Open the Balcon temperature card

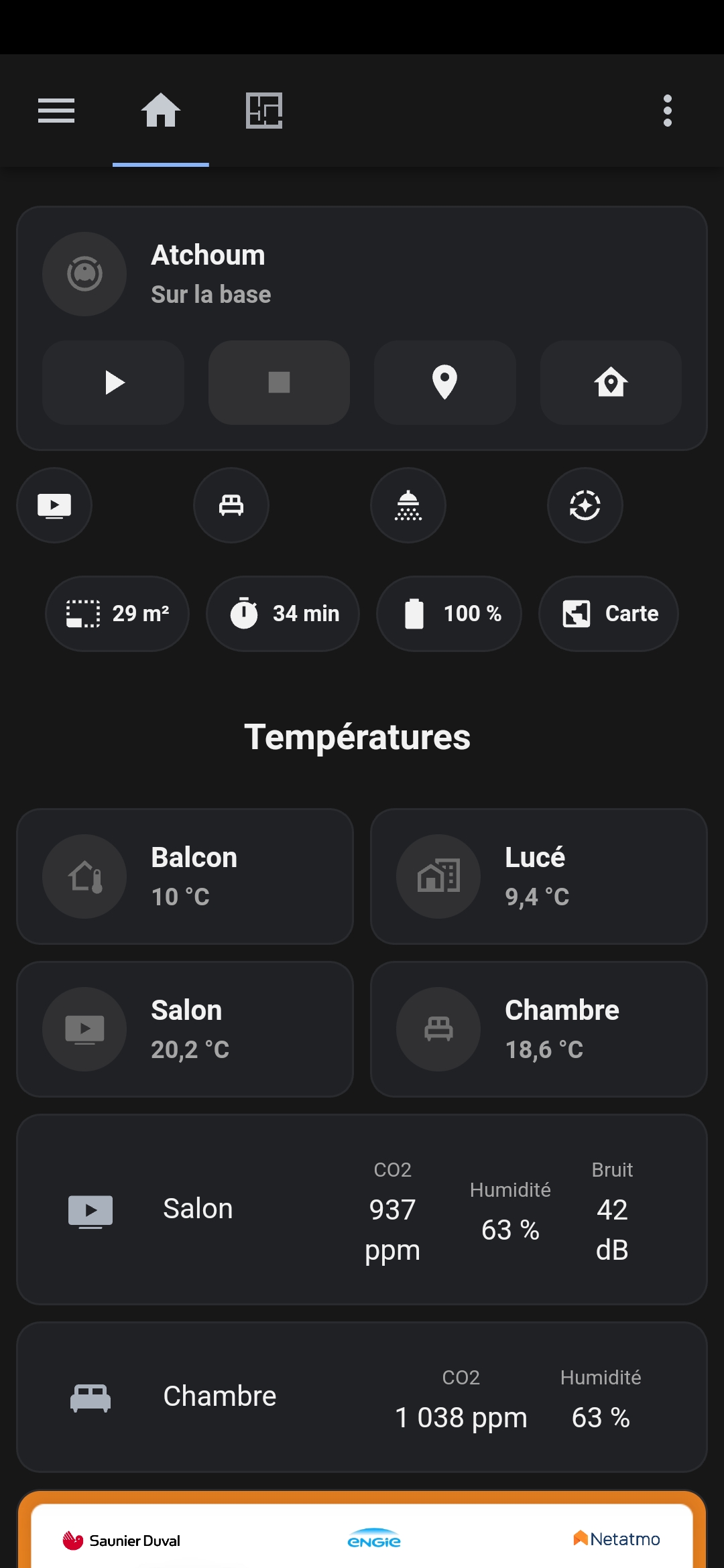tap(185, 876)
